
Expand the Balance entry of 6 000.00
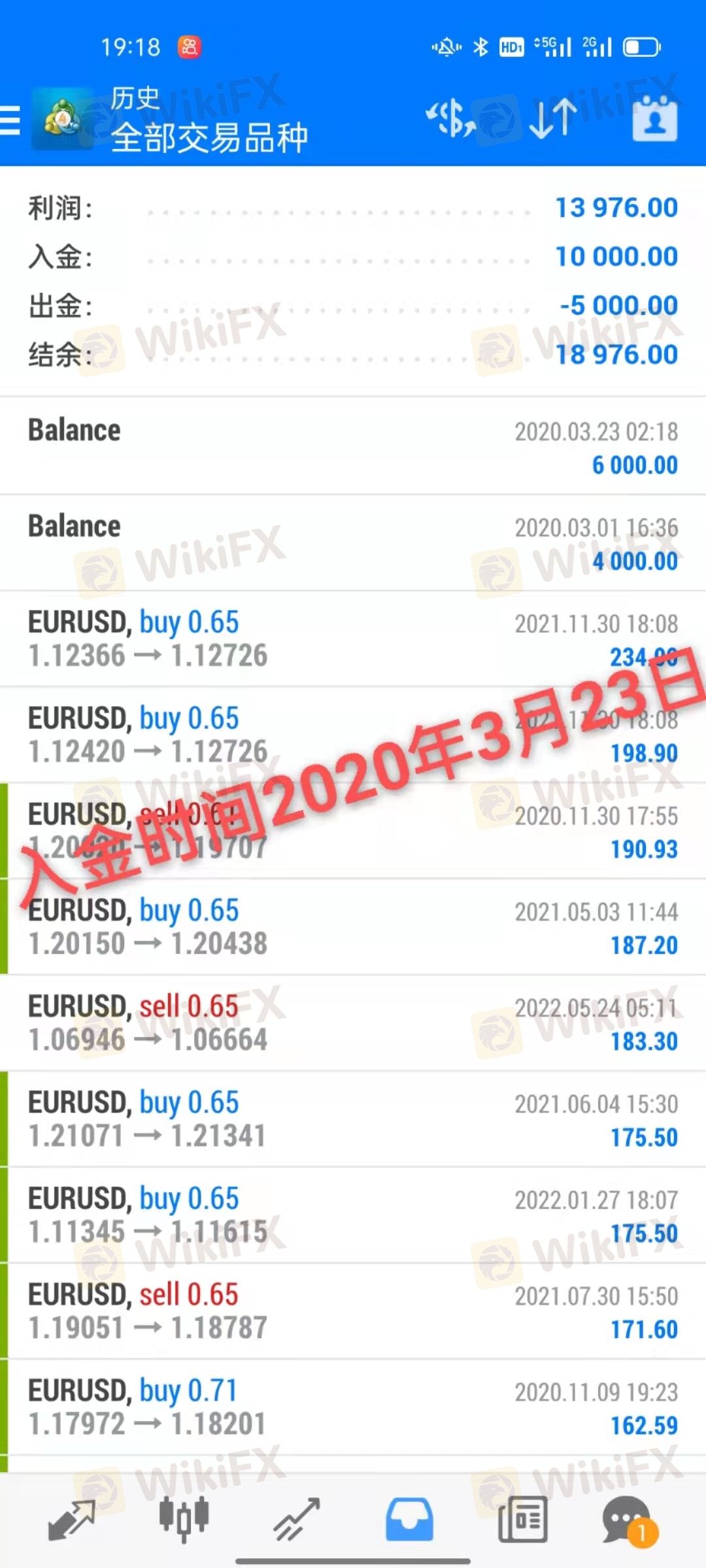click(353, 447)
